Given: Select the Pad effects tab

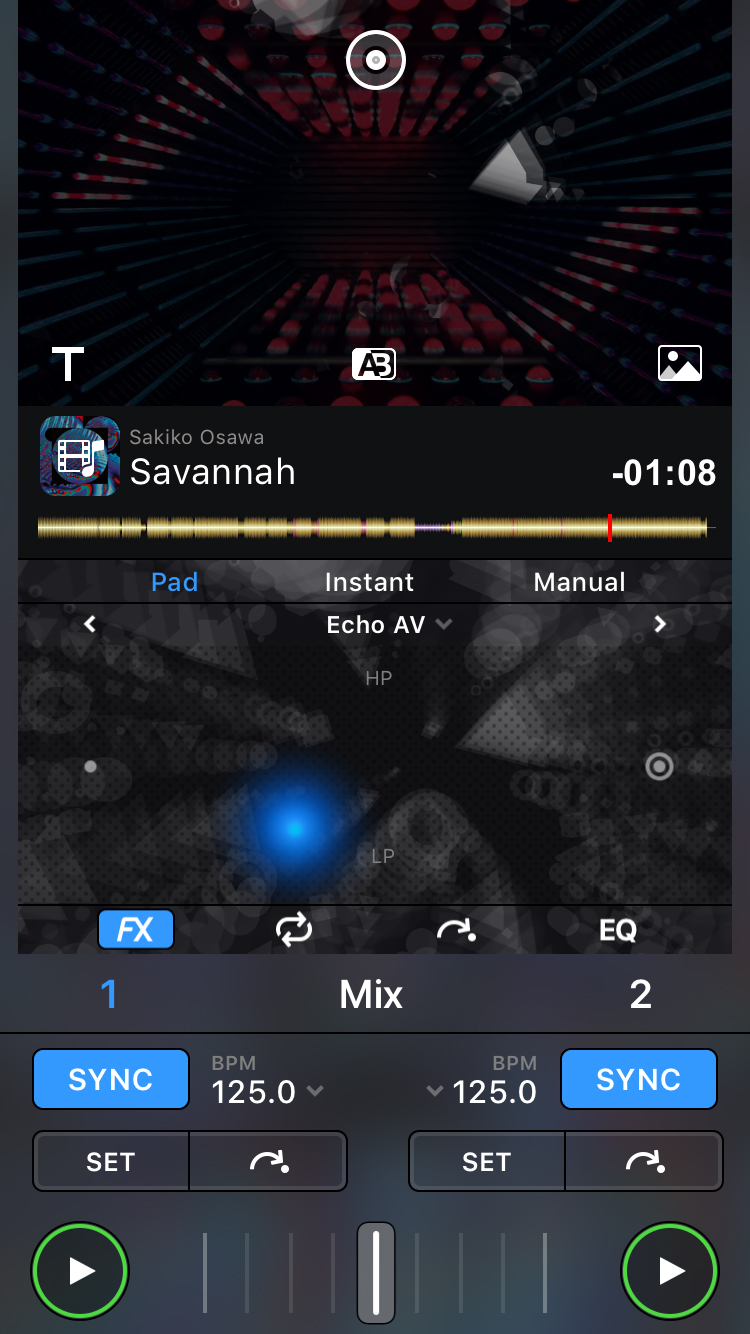Looking at the screenshot, I should click(x=175, y=582).
